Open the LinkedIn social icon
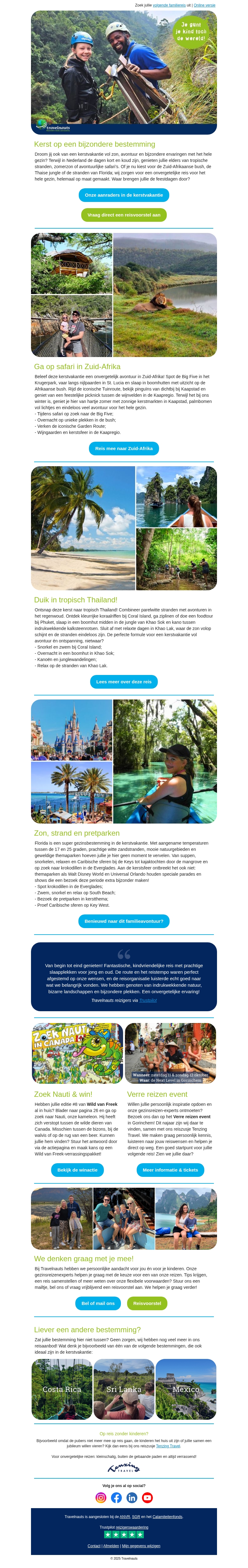 pyautogui.click(x=132, y=1497)
